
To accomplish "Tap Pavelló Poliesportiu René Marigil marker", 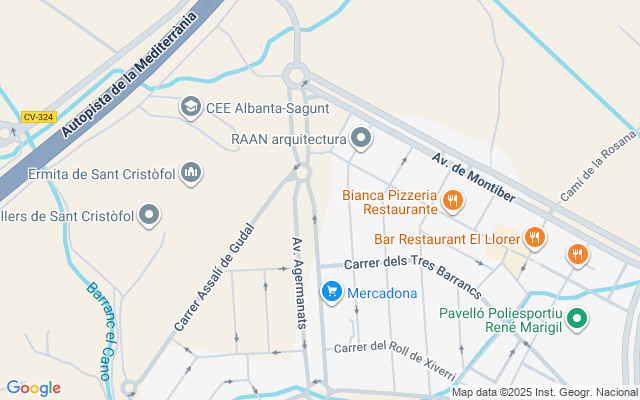I will click(x=577, y=319).
